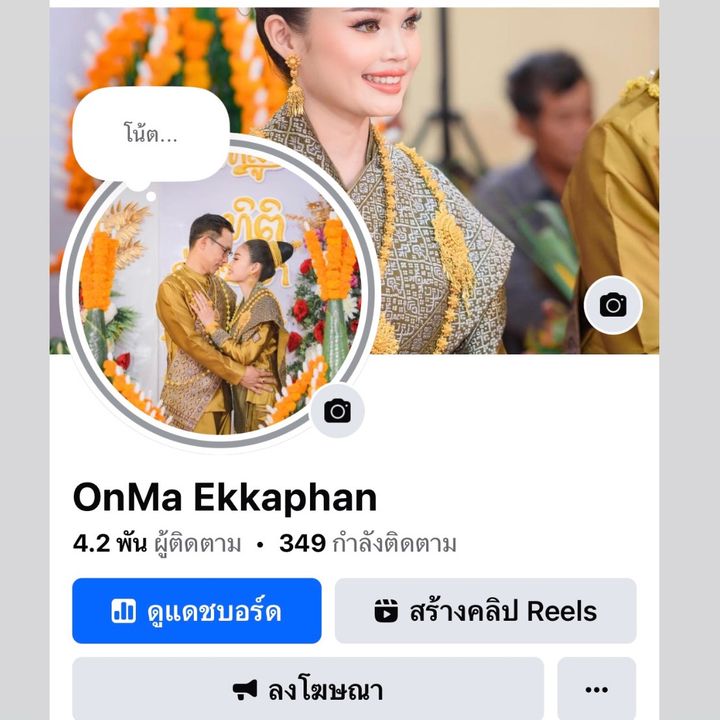View the 4.2K followers list
Screen dimensions: 720x720
(157, 544)
